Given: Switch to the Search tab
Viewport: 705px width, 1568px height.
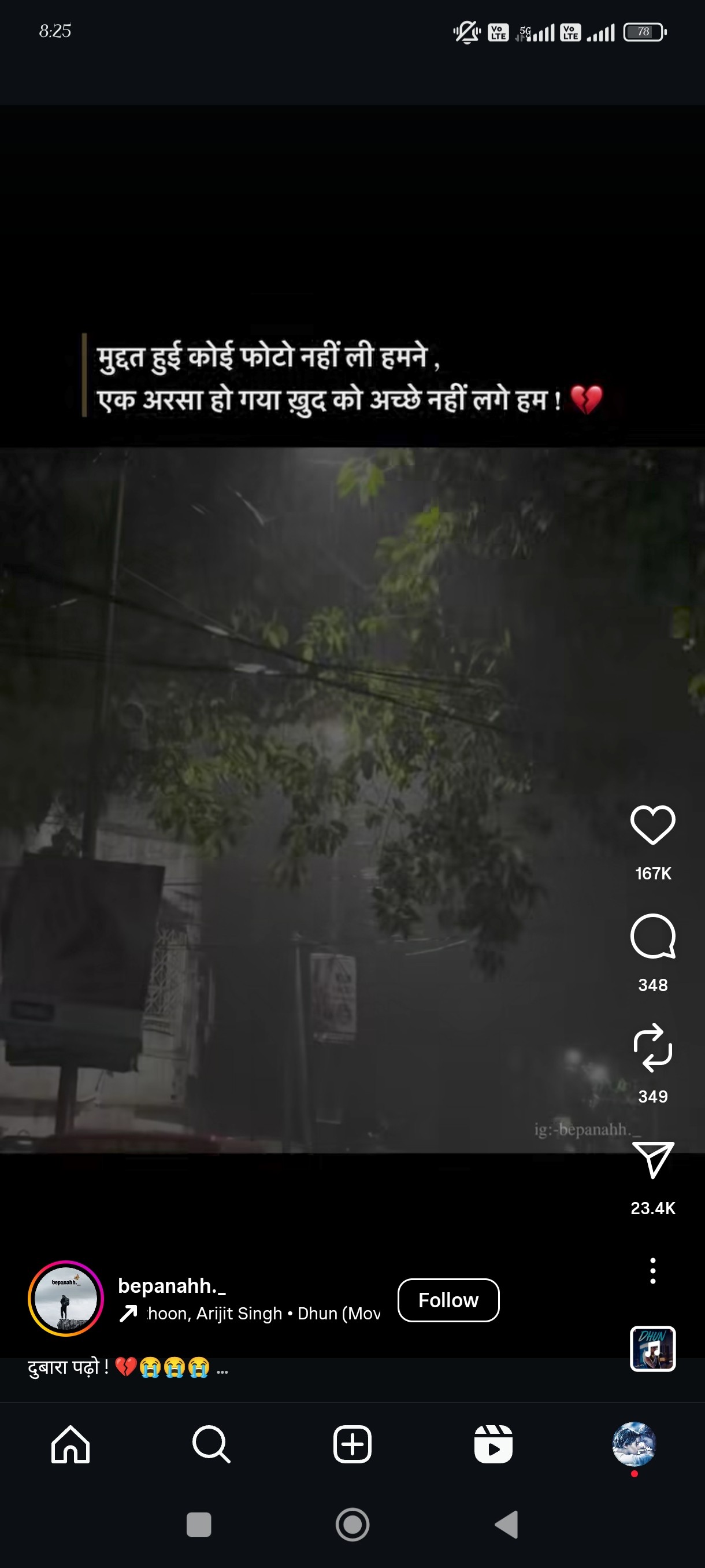Looking at the screenshot, I should pos(211,1444).
